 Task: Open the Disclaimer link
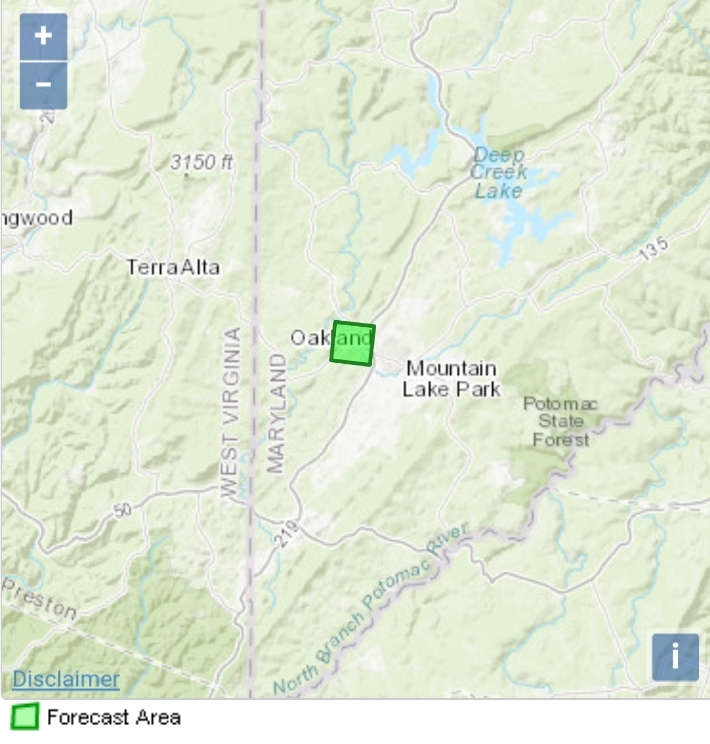click(x=66, y=679)
